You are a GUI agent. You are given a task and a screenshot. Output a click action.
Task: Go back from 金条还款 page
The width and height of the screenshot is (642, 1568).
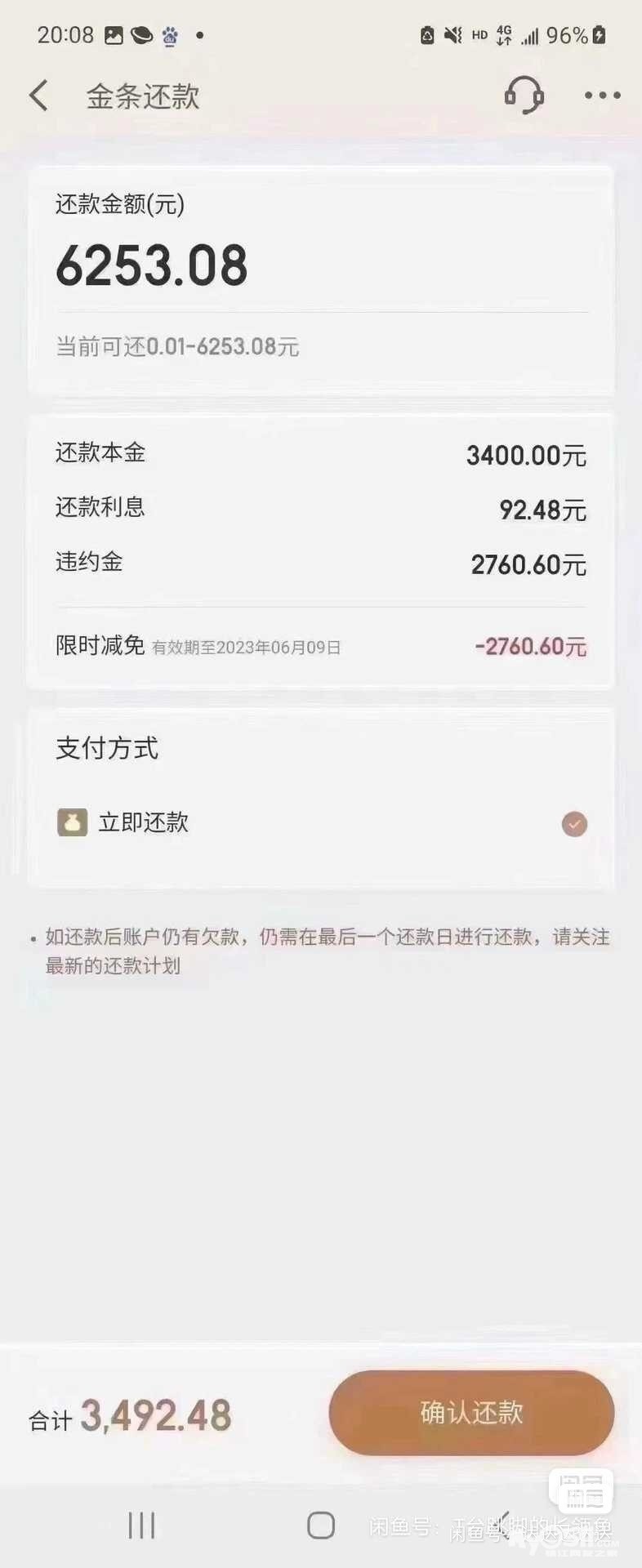click(x=38, y=96)
